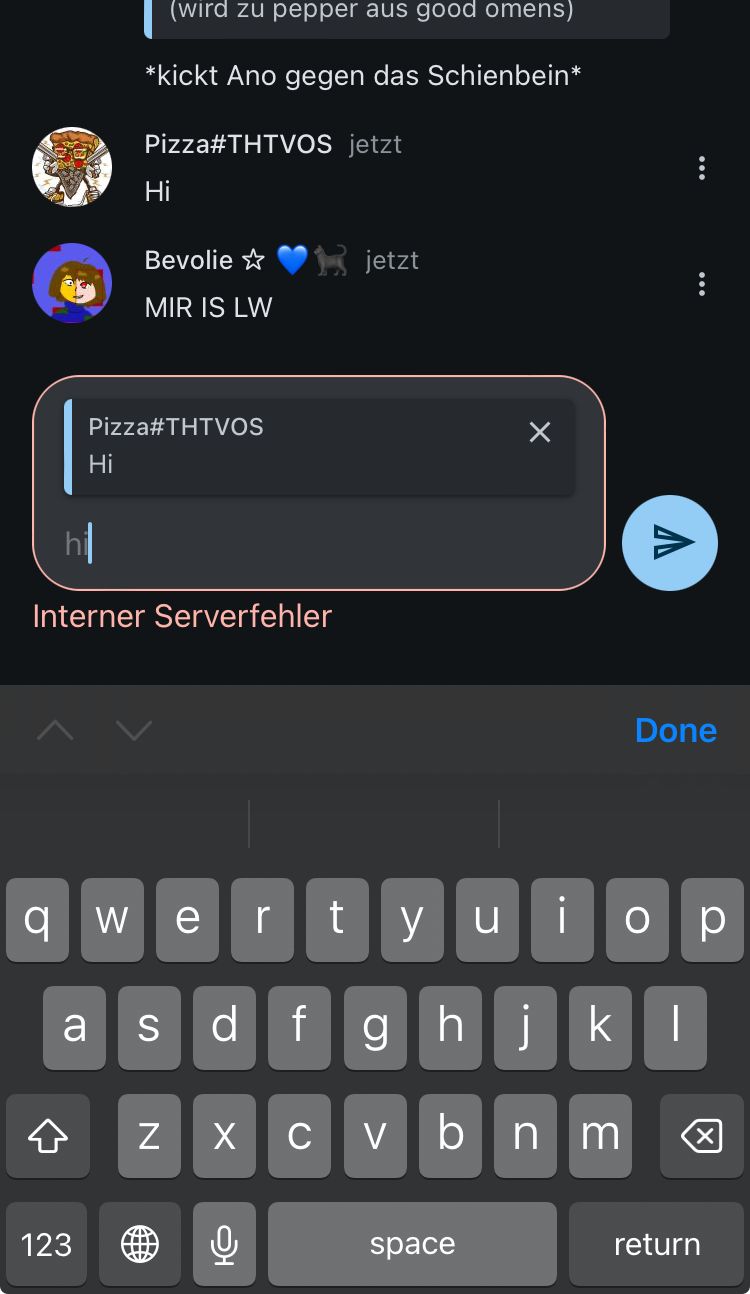
Task: Focus the message text field
Action: coord(320,544)
